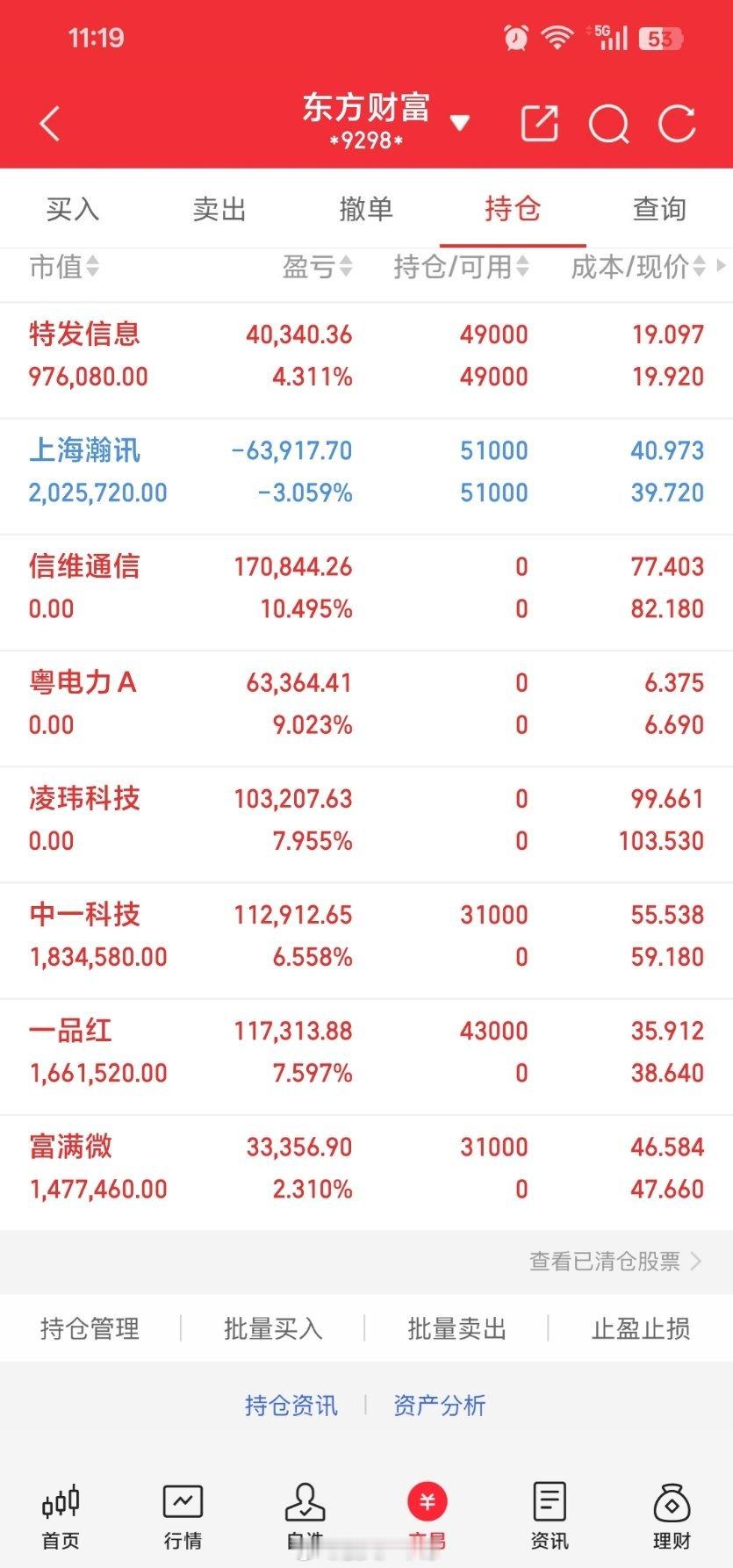Click the back arrow at top left
The width and height of the screenshot is (733, 1568).
coord(50,123)
